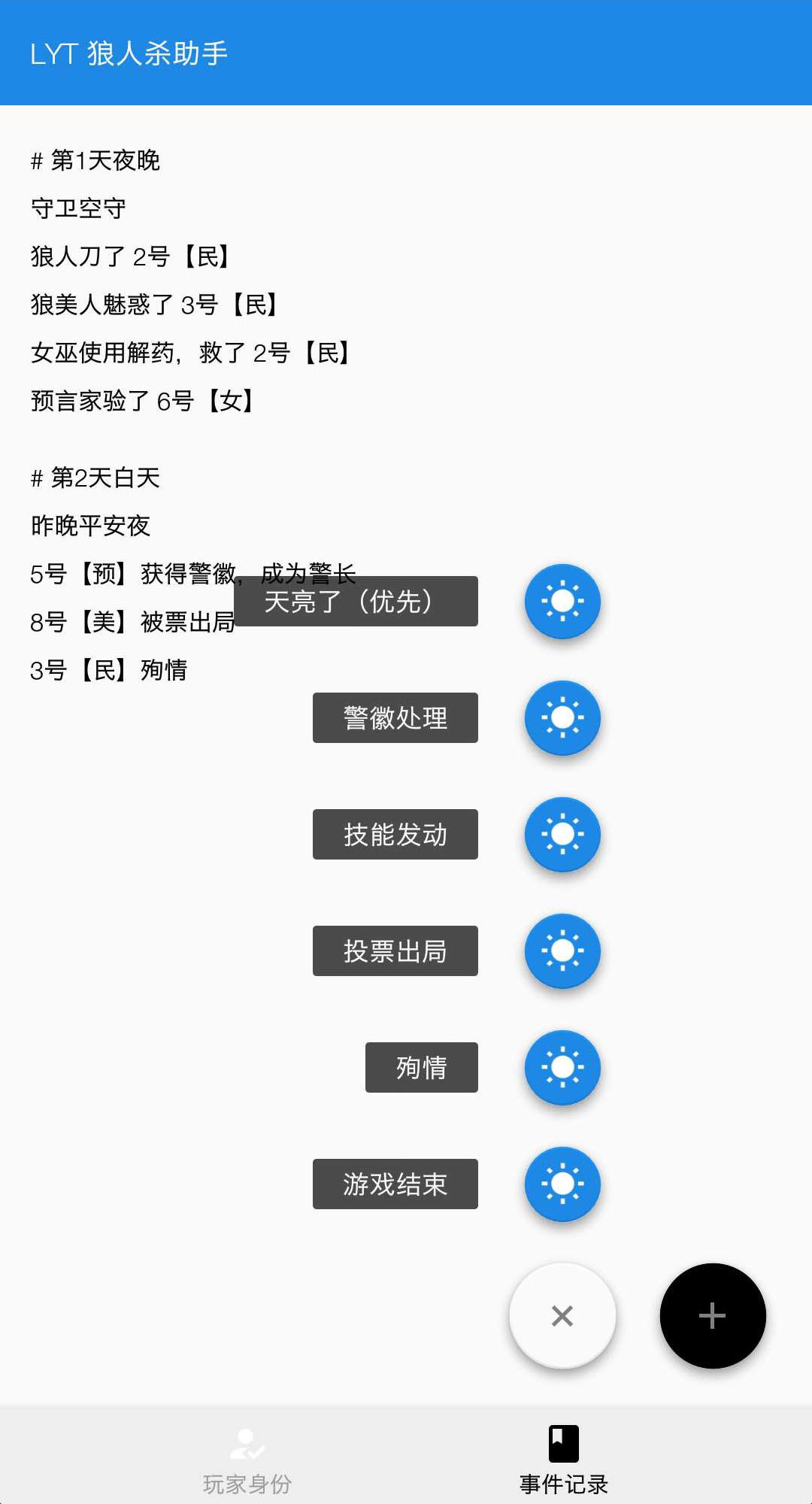Click the LYT 狼人杀助手 title text
Viewport: 812px width, 1504px height.
[128, 53]
